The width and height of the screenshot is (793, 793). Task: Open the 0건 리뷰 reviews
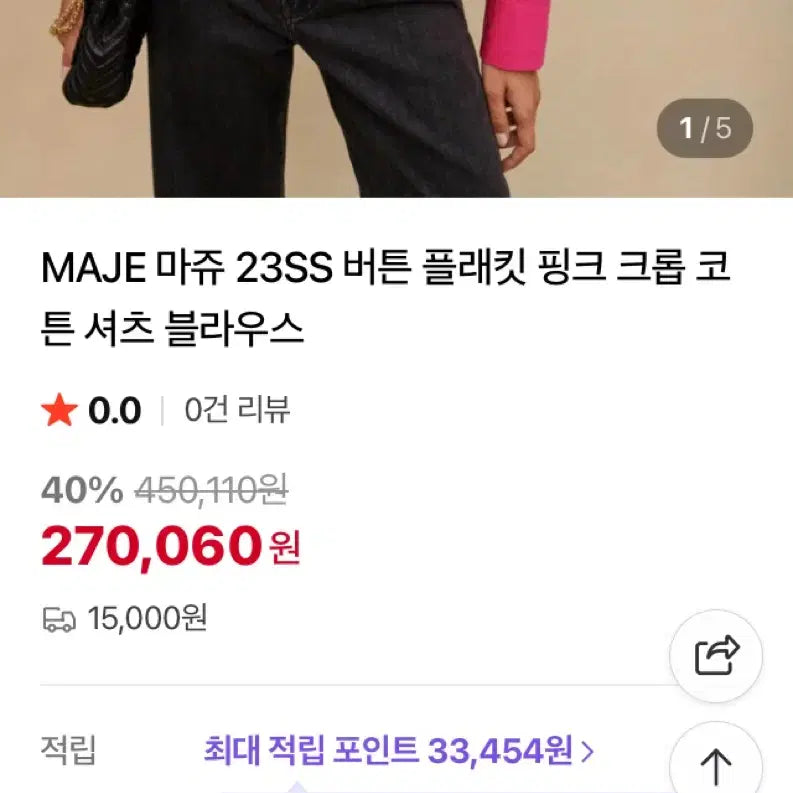point(237,410)
